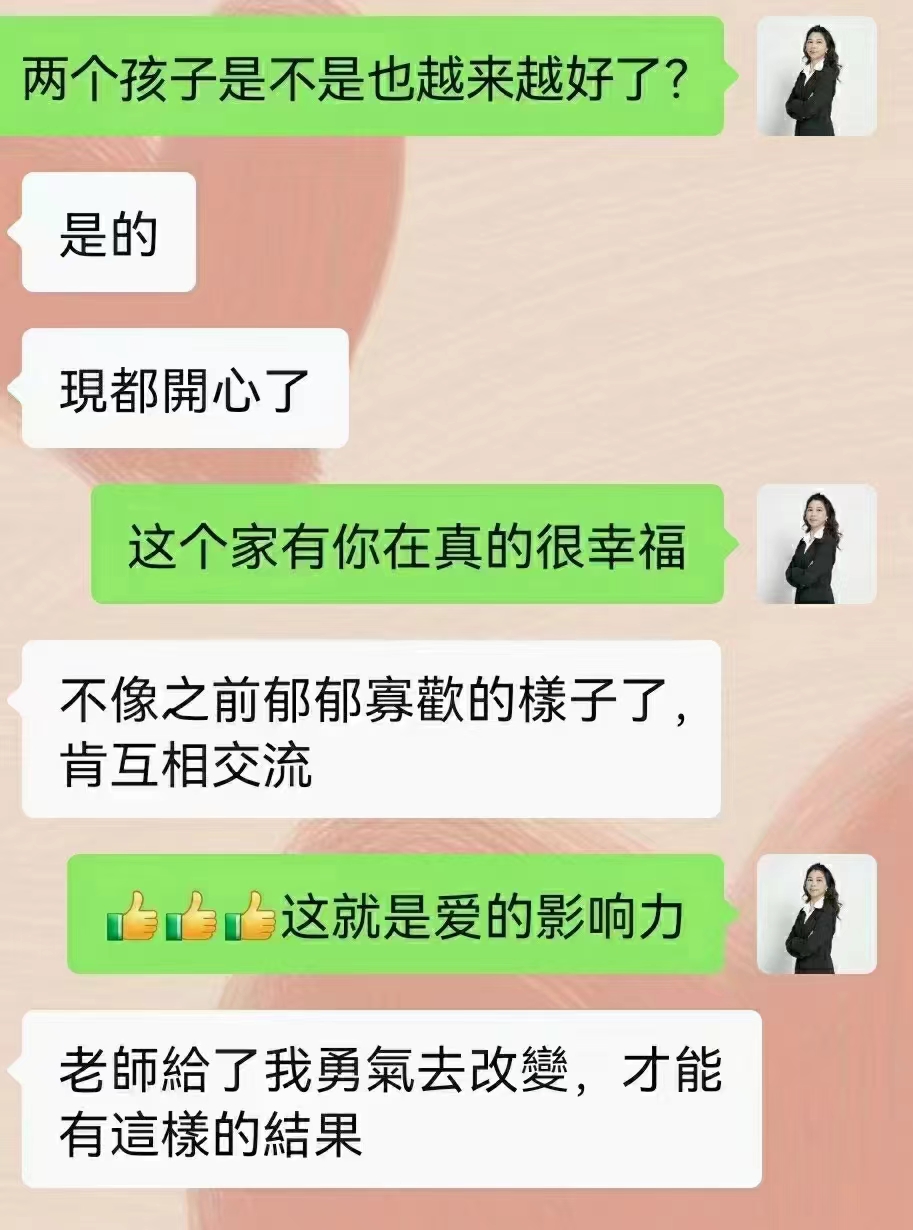
Task: Tap avatar next to 这个家有你在真的很幸福 message
Action: point(816,544)
